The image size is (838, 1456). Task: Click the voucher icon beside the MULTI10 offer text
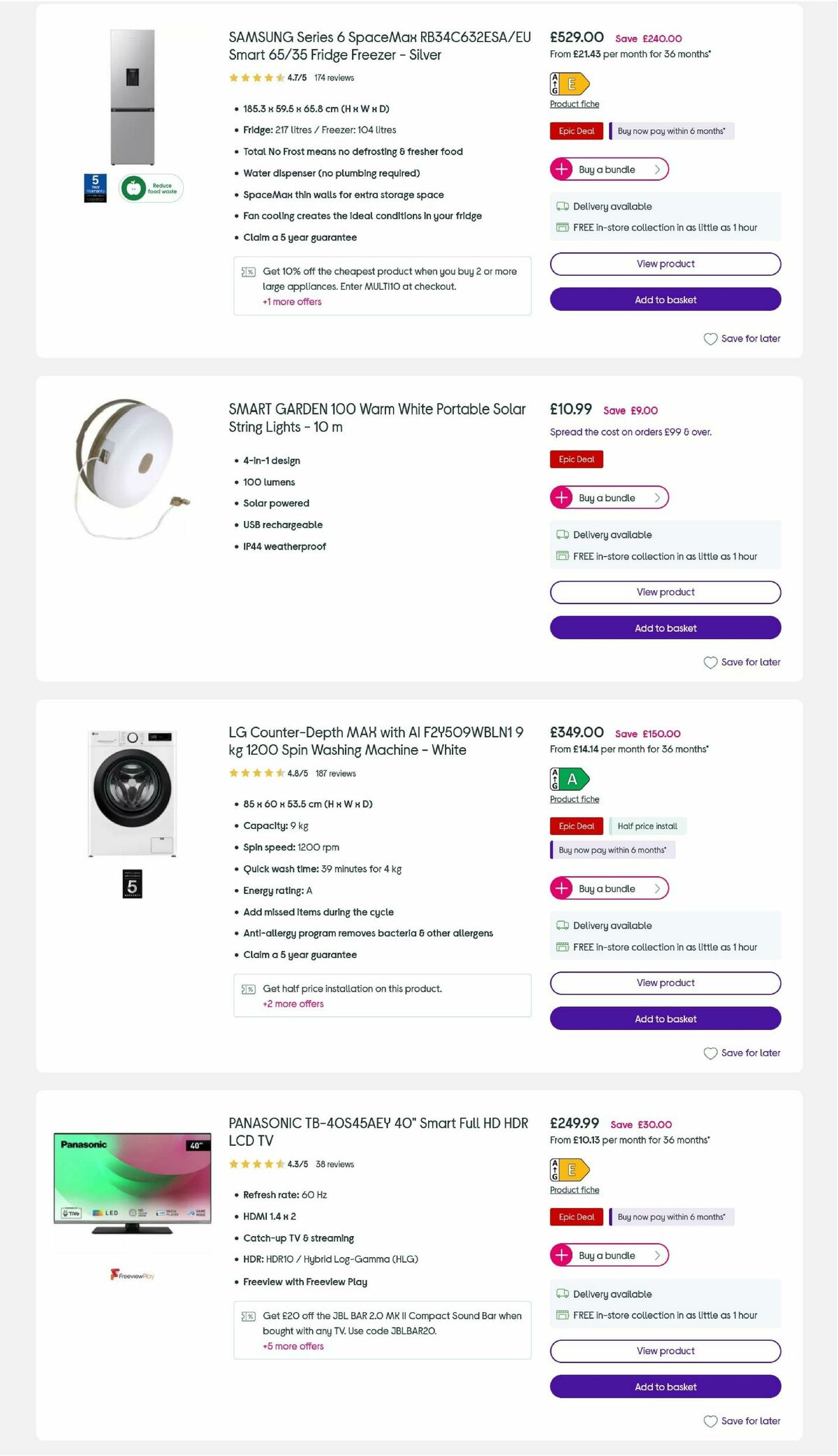tap(248, 272)
